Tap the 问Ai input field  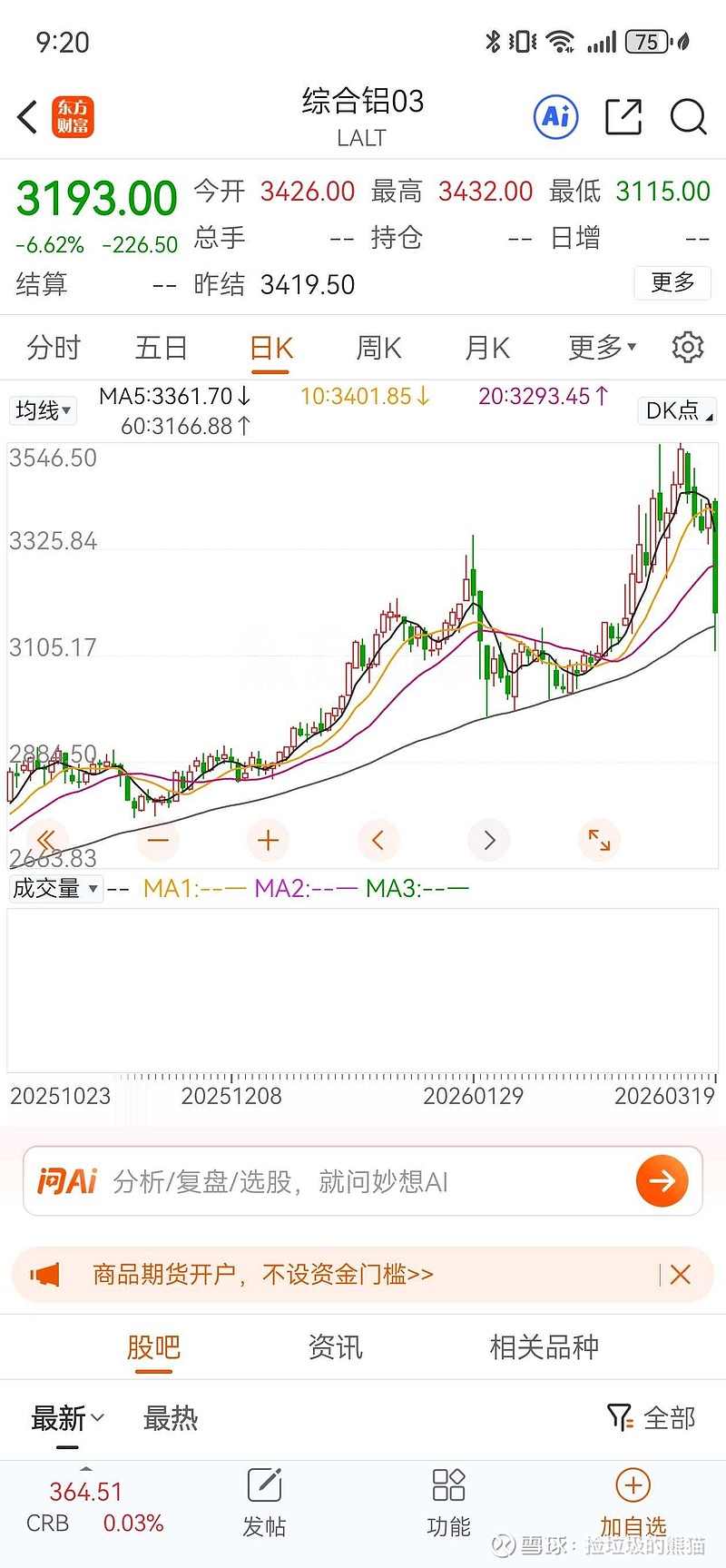(x=363, y=1181)
